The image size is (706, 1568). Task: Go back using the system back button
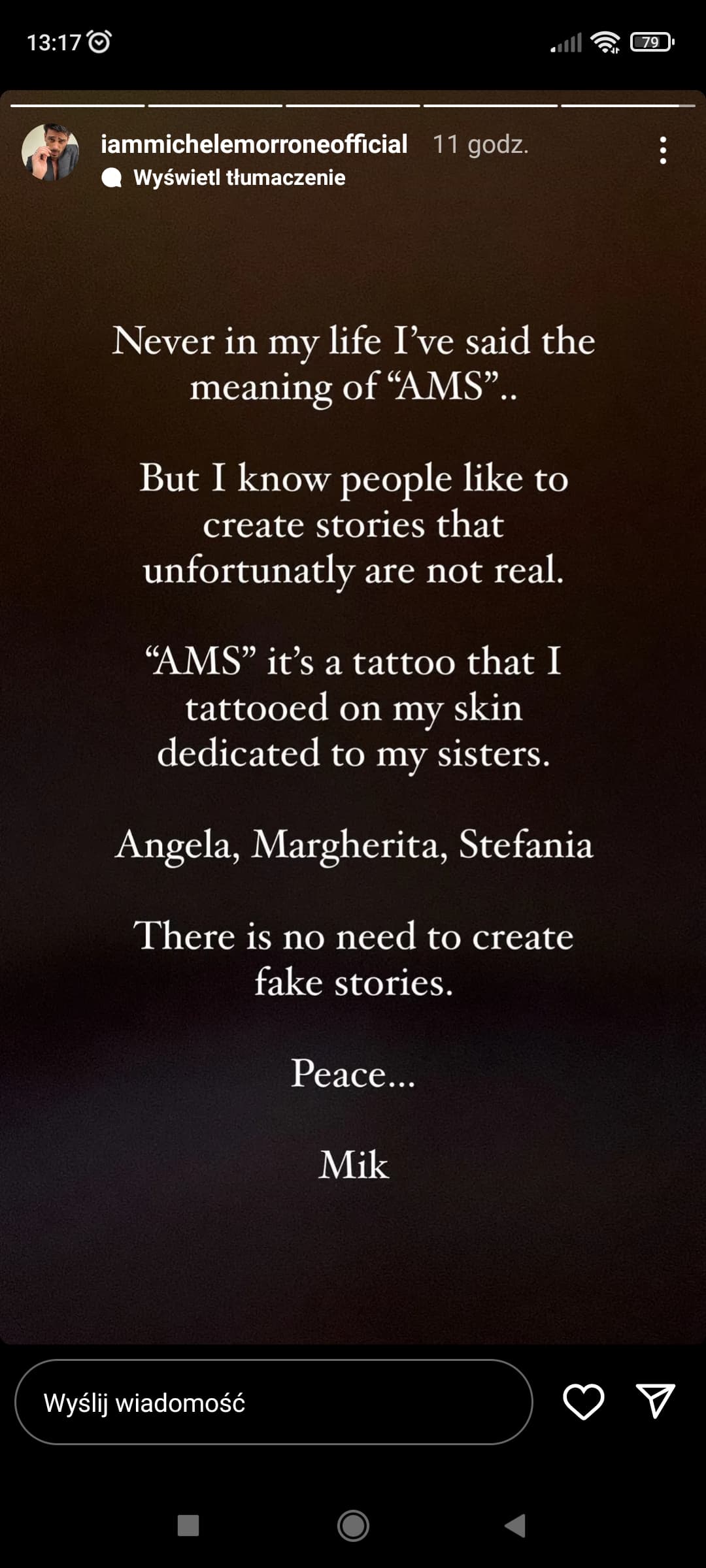[516, 1526]
